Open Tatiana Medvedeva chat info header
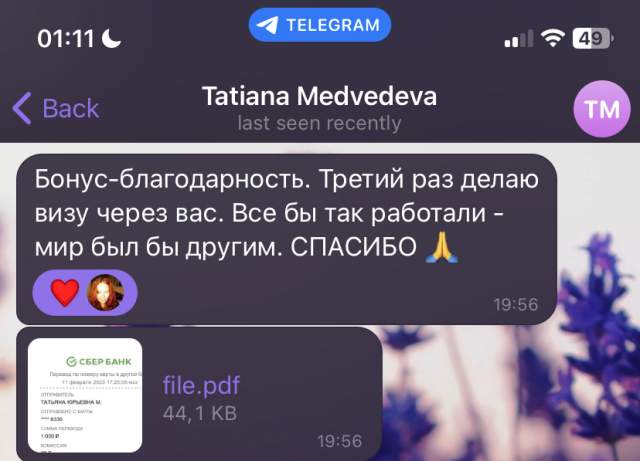Image resolution: width=640 pixels, height=461 pixels. pyautogui.click(x=320, y=109)
